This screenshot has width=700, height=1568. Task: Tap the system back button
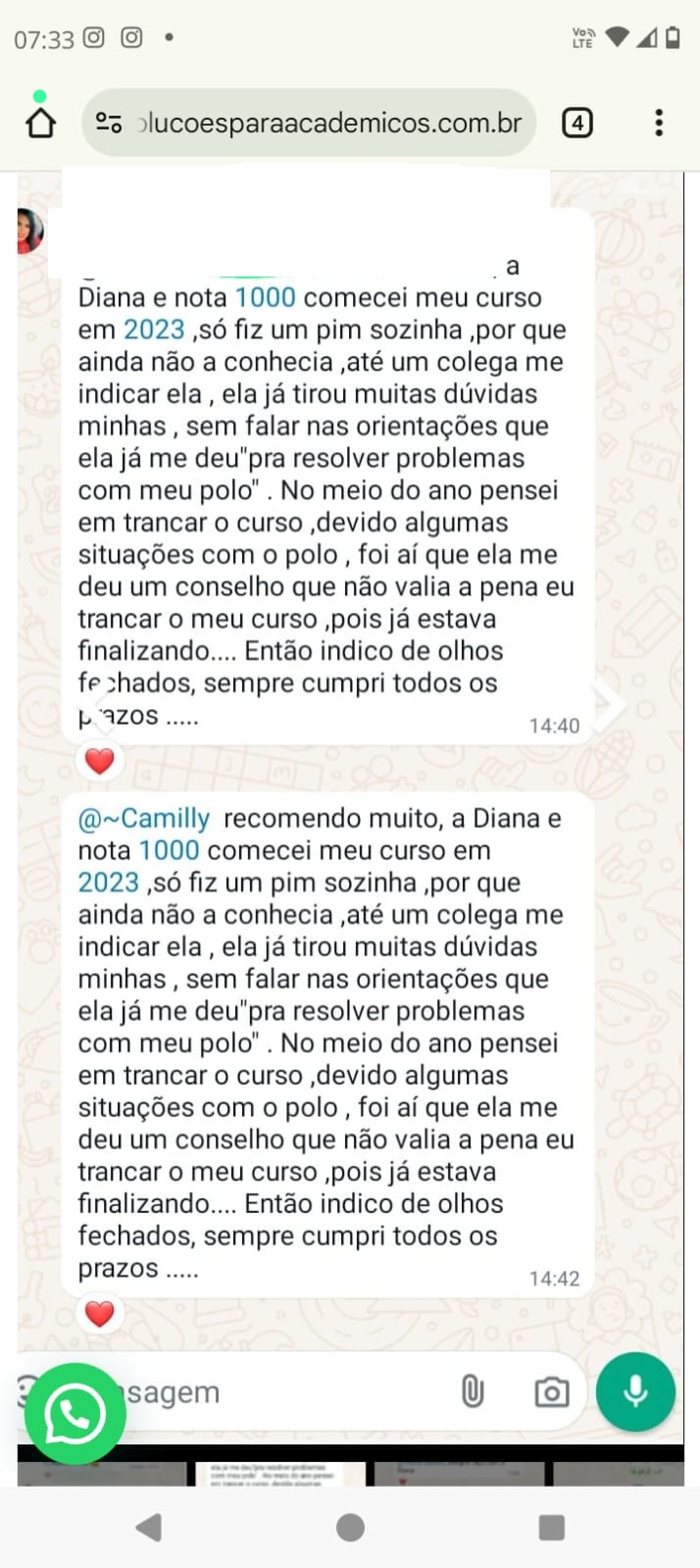click(149, 1527)
